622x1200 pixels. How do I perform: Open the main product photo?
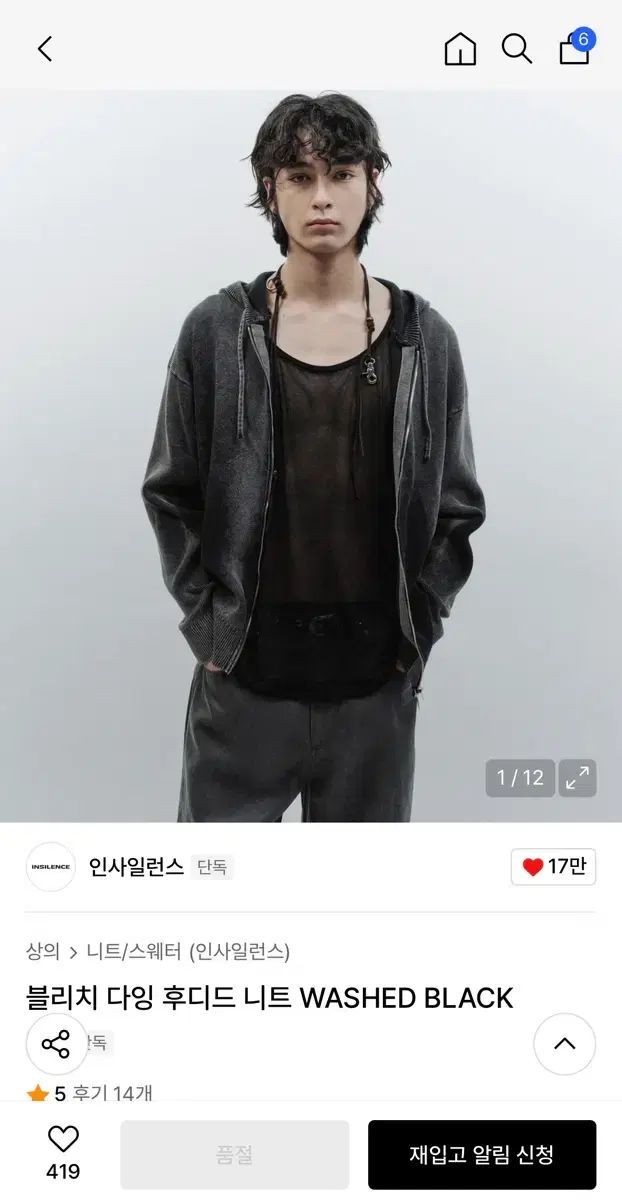pos(311,450)
